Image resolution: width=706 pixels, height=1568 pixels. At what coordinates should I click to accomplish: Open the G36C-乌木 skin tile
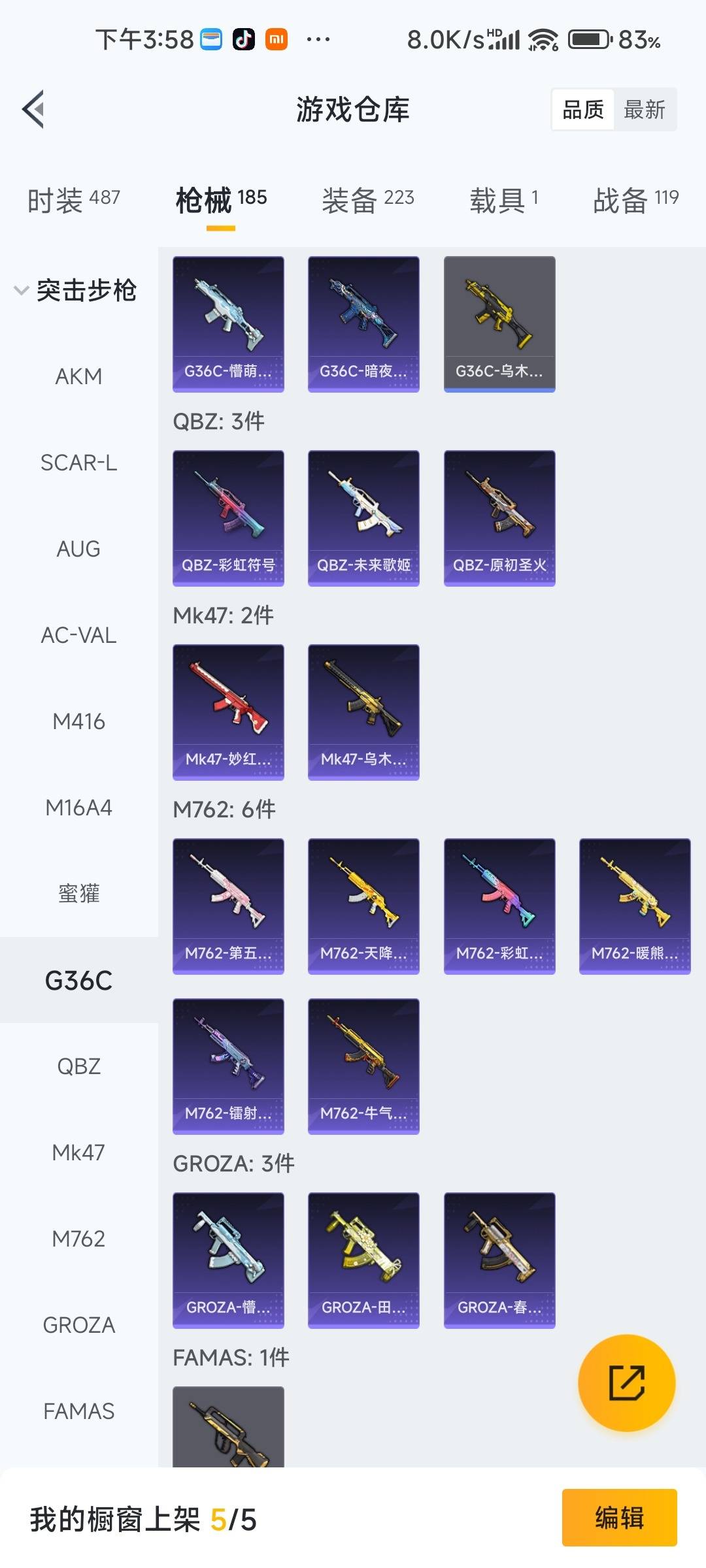(x=499, y=323)
